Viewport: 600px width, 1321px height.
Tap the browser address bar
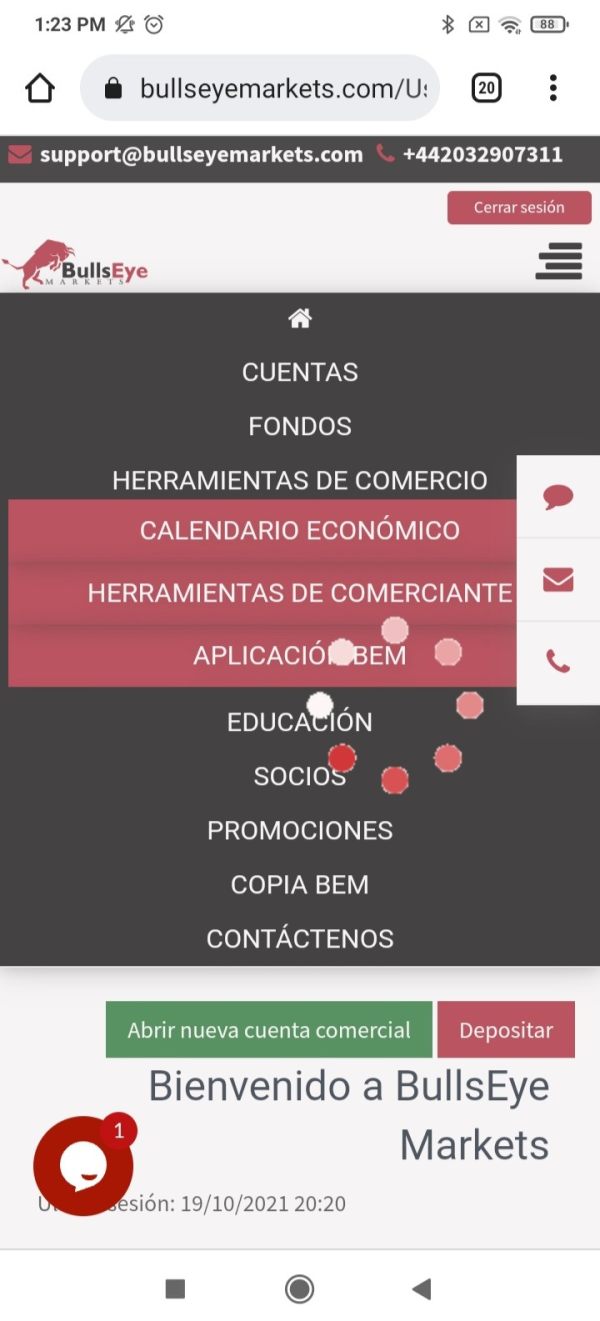coord(260,88)
